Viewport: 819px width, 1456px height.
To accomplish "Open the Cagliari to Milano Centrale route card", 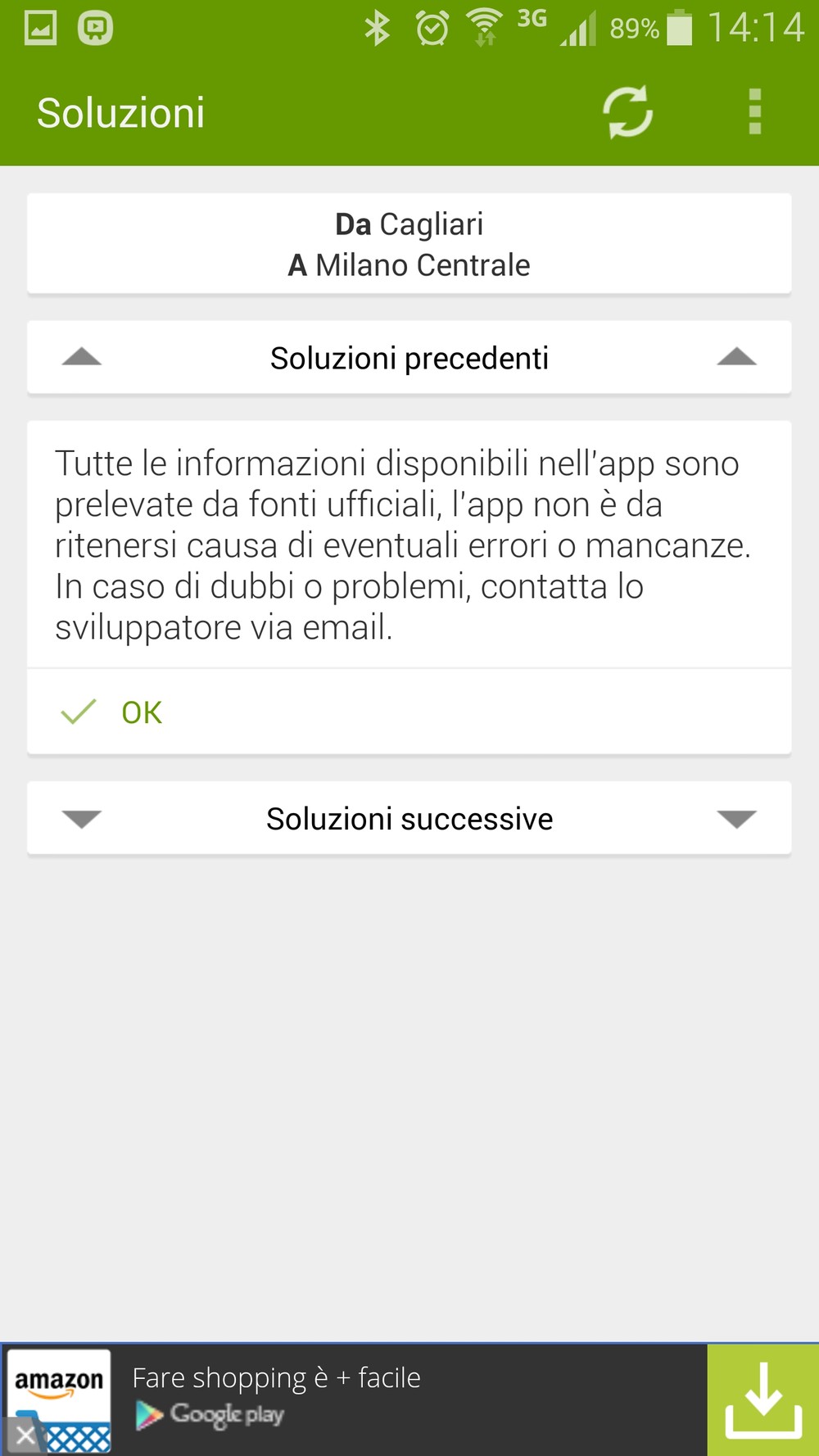I will click(x=409, y=244).
